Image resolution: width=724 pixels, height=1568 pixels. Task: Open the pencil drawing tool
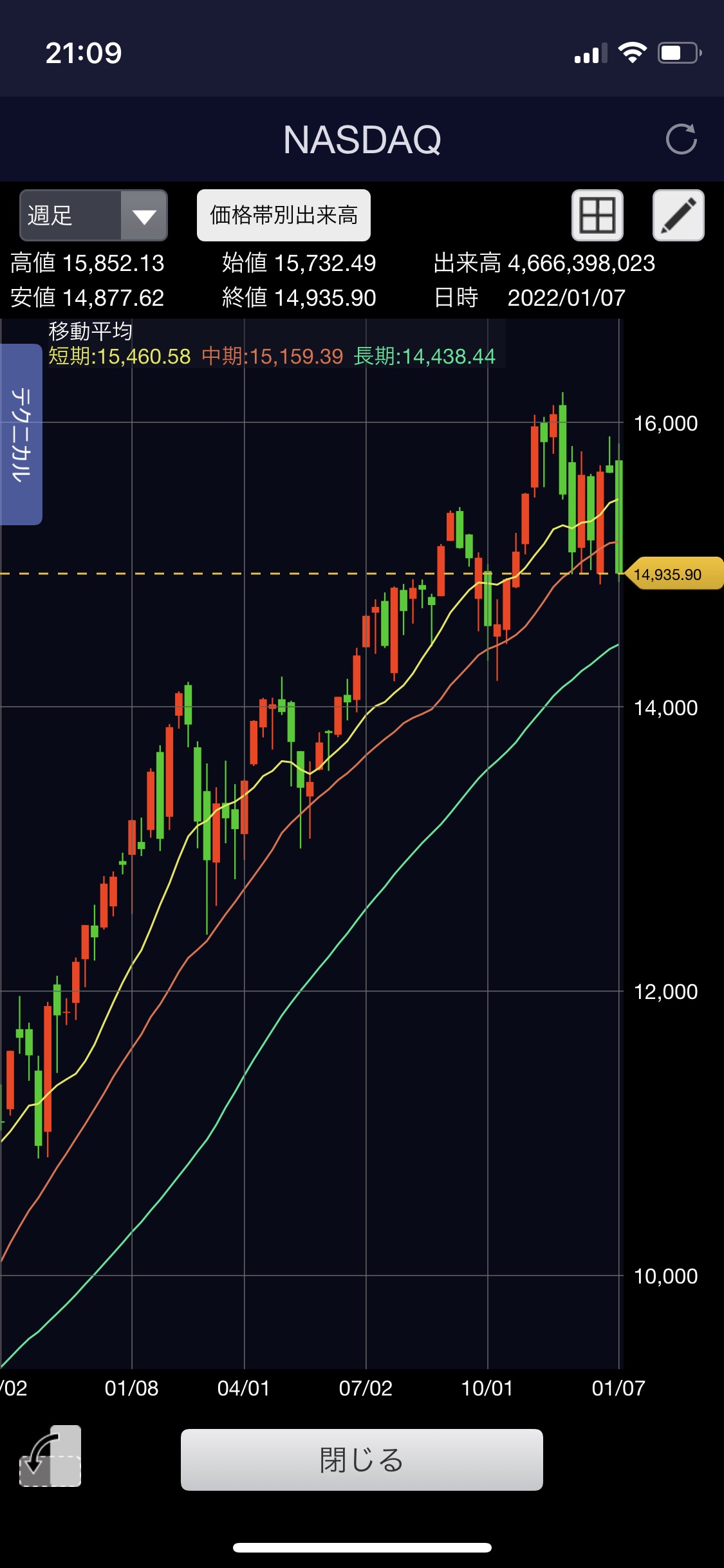(678, 216)
